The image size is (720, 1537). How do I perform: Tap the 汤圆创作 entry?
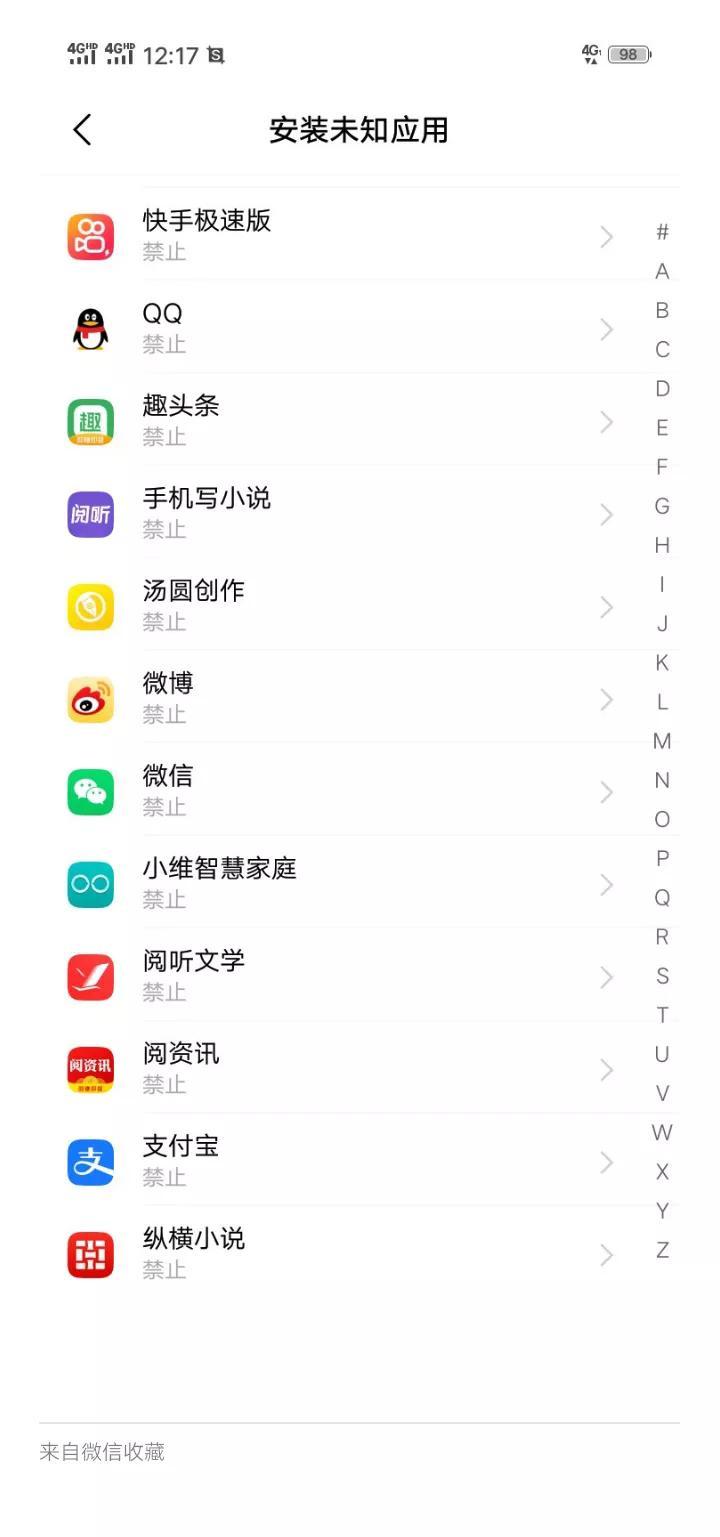340,605
